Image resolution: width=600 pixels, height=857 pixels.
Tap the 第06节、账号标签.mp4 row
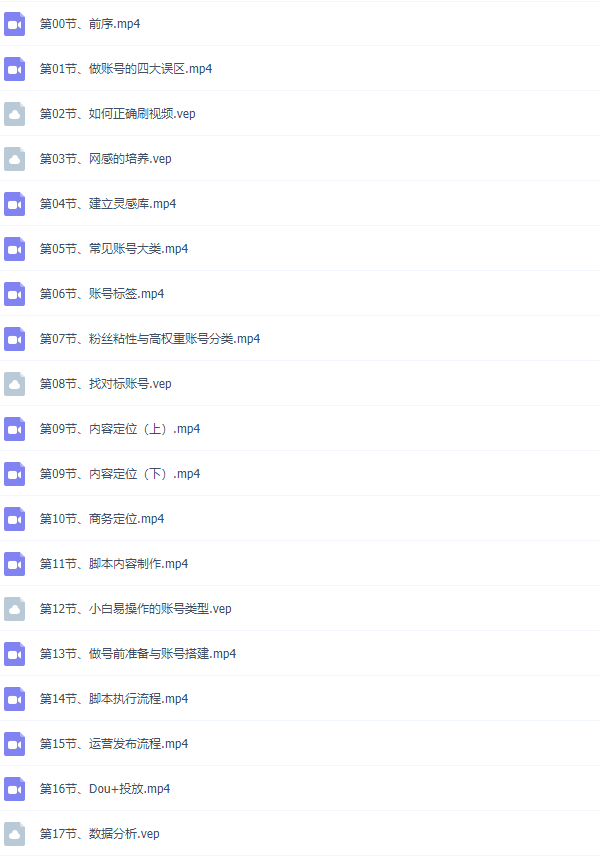(102, 294)
